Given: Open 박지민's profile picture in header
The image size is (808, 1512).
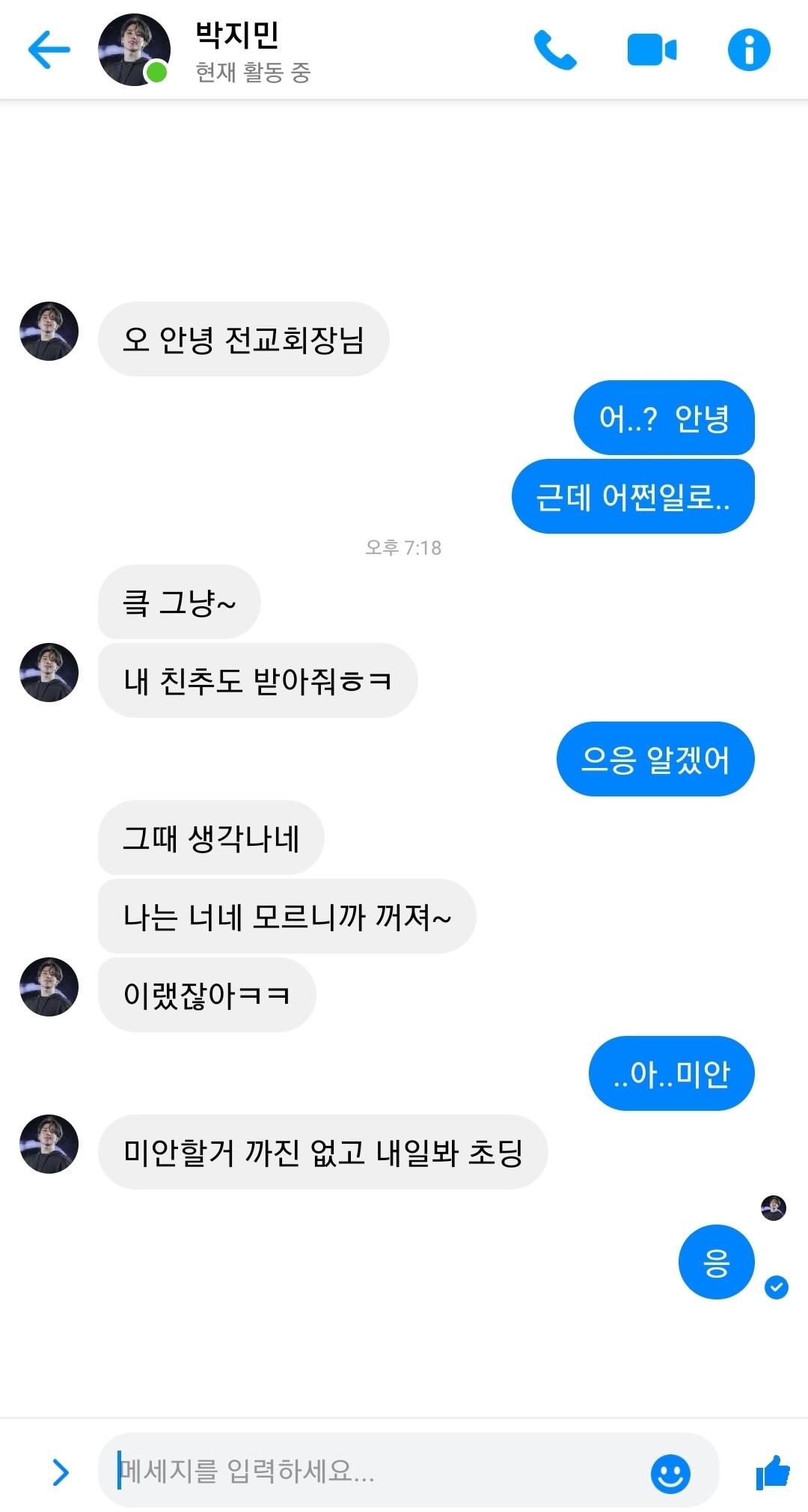Looking at the screenshot, I should (134, 49).
